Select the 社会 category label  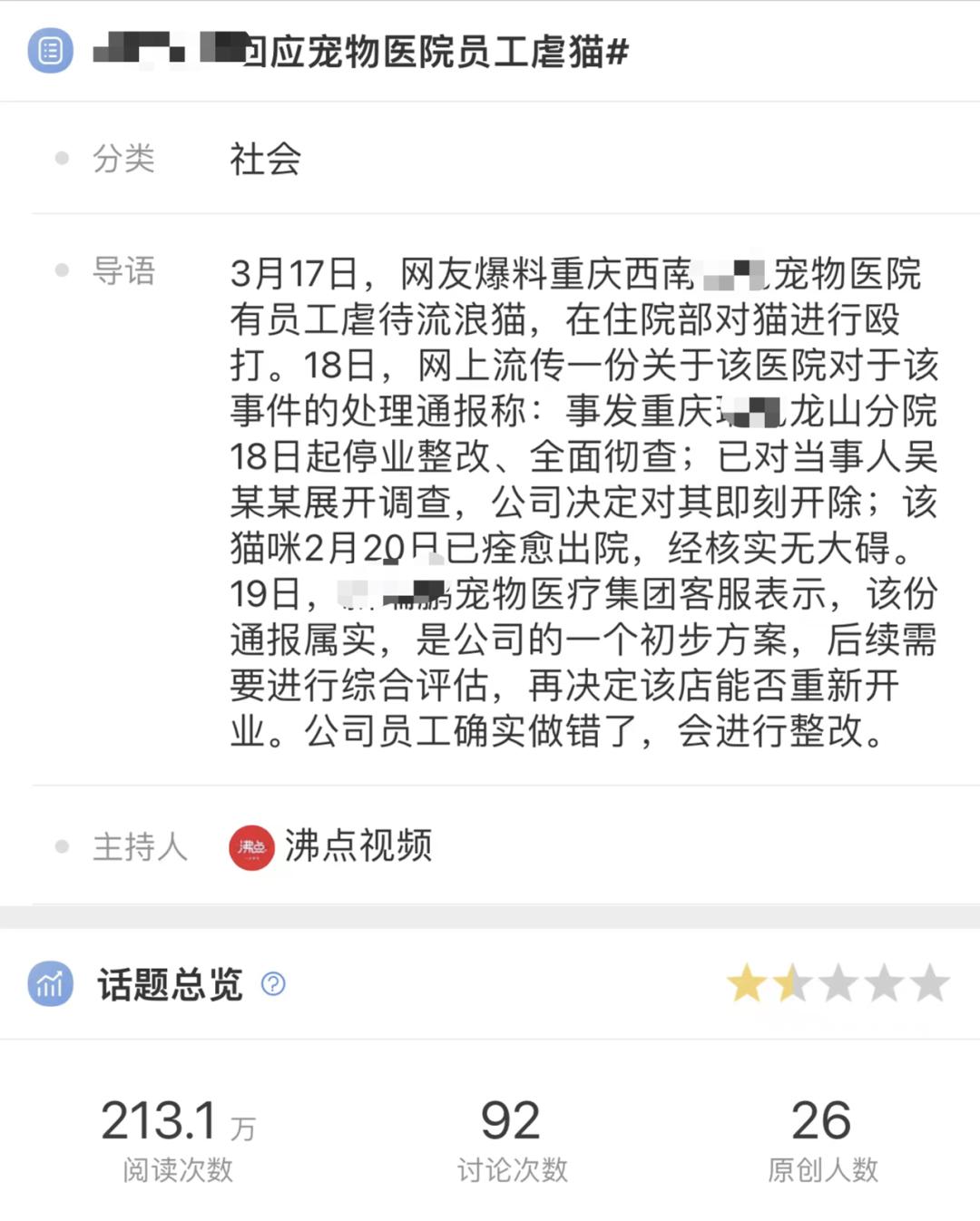tap(264, 160)
